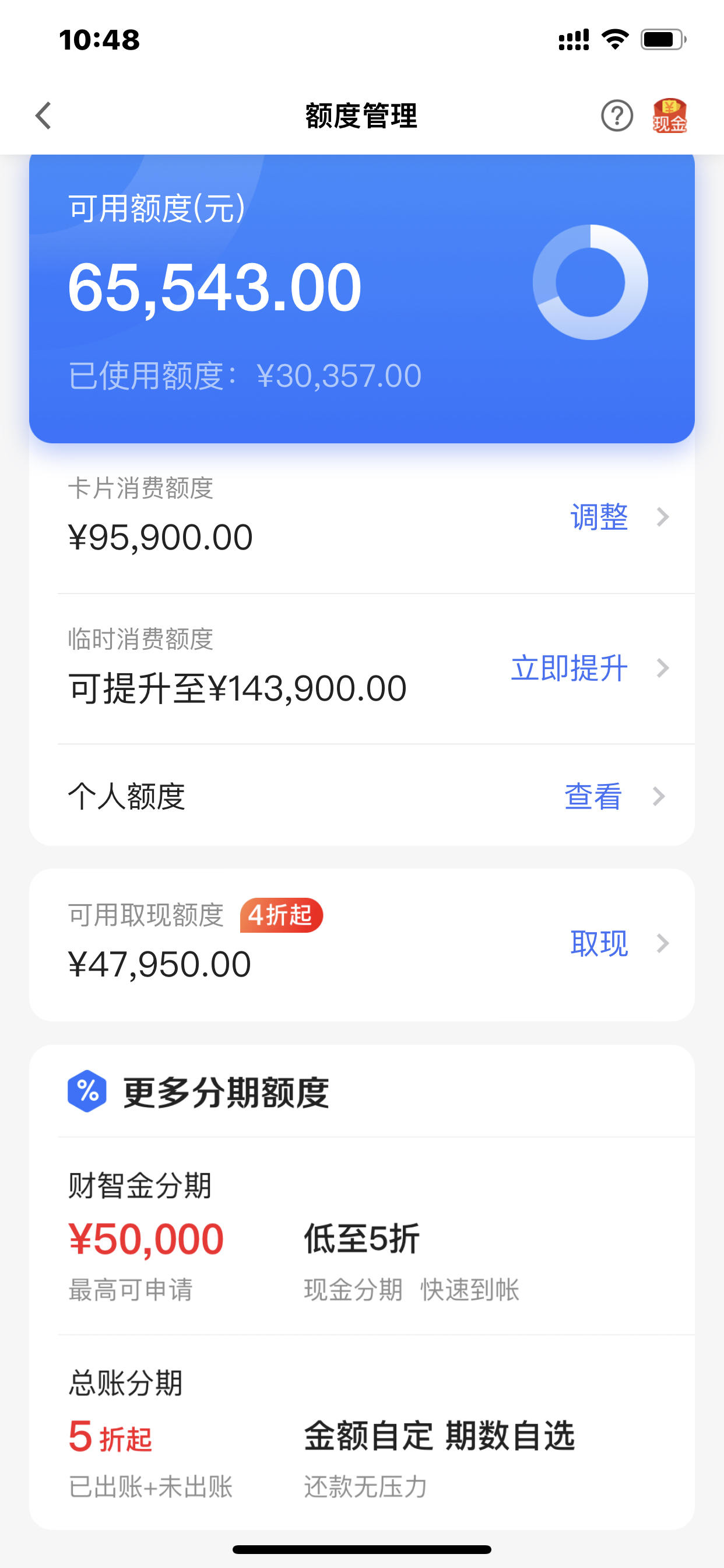Open 查看 in the 个人额度 row
The height and width of the screenshot is (1568, 724).
pyautogui.click(x=614, y=796)
